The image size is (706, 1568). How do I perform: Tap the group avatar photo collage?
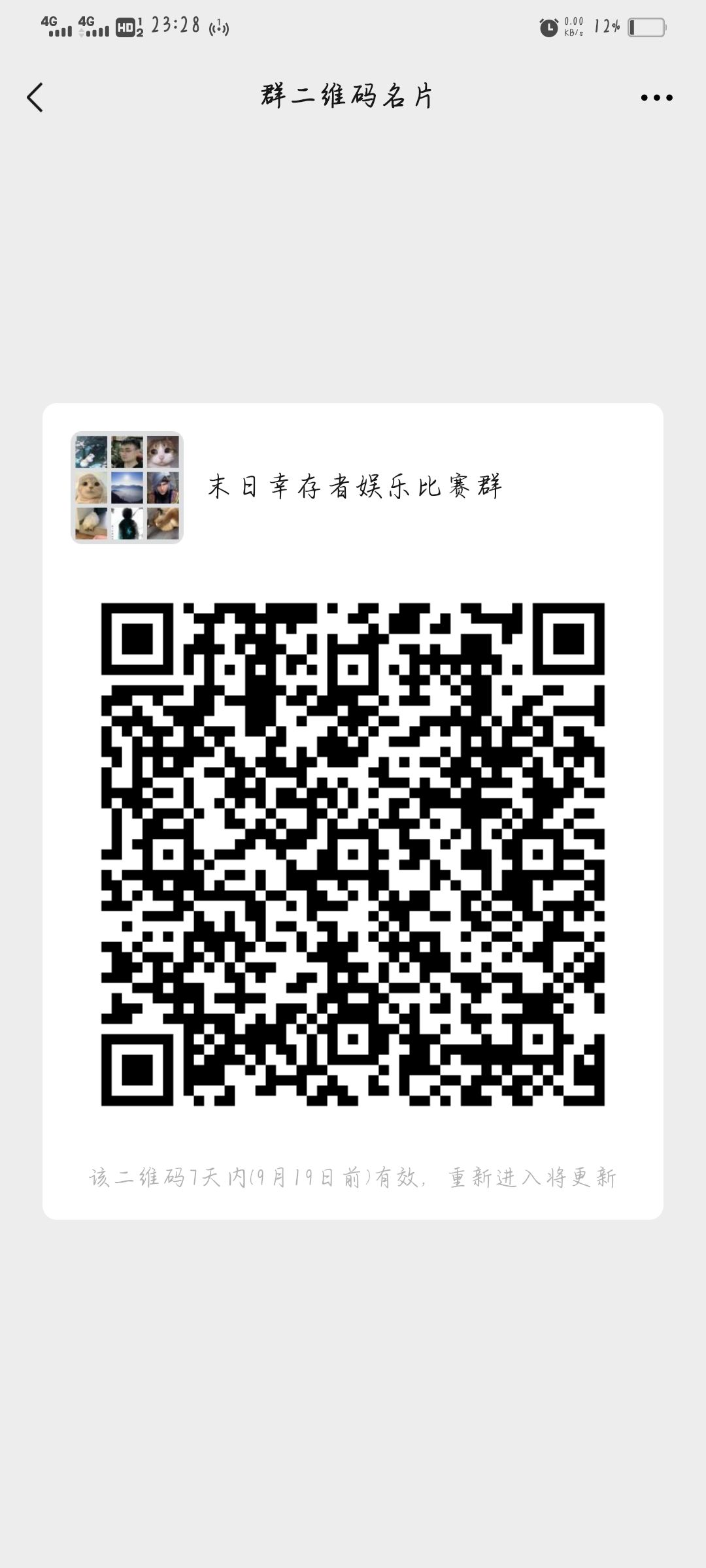coord(128,487)
